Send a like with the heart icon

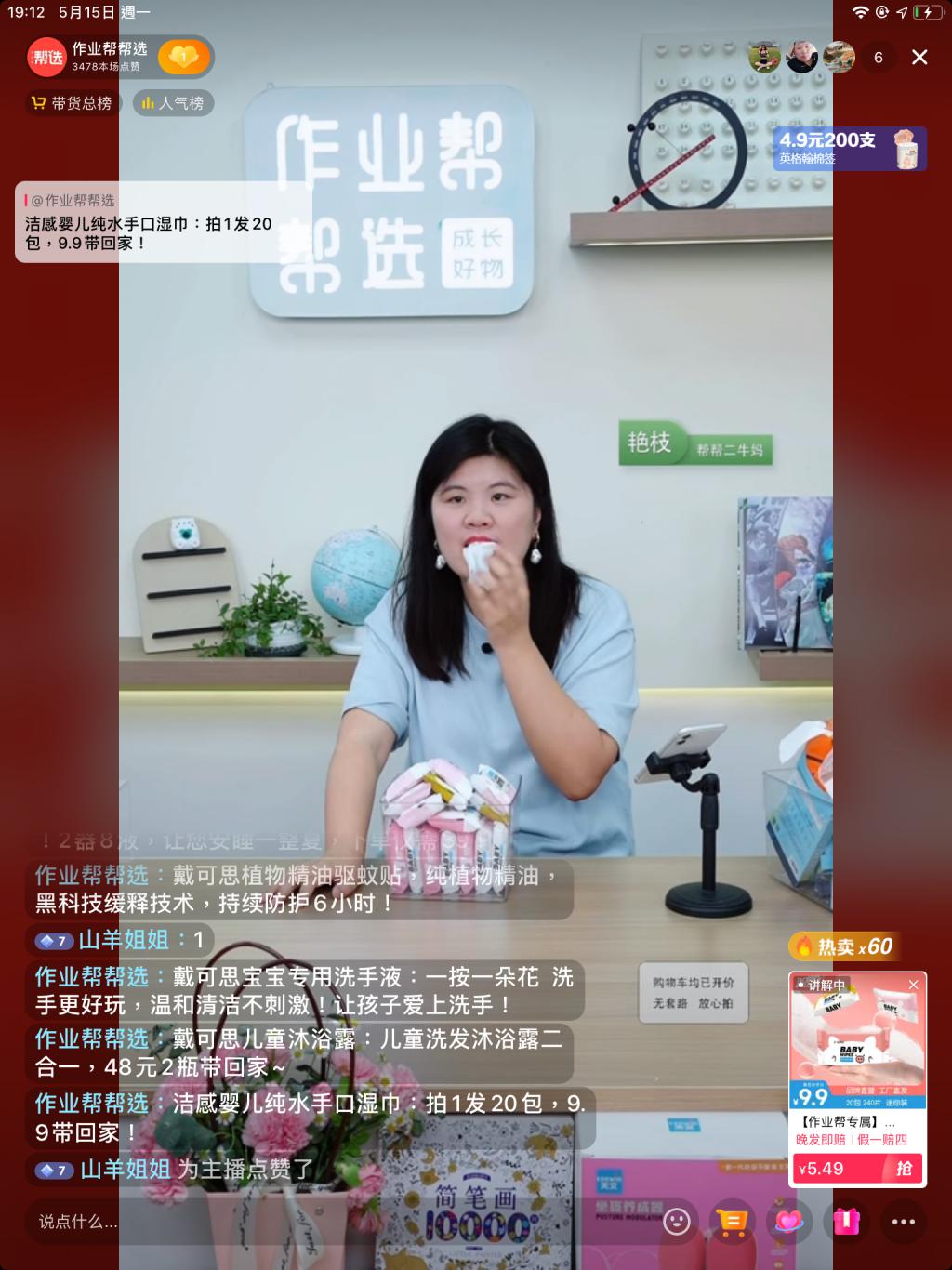click(789, 1222)
